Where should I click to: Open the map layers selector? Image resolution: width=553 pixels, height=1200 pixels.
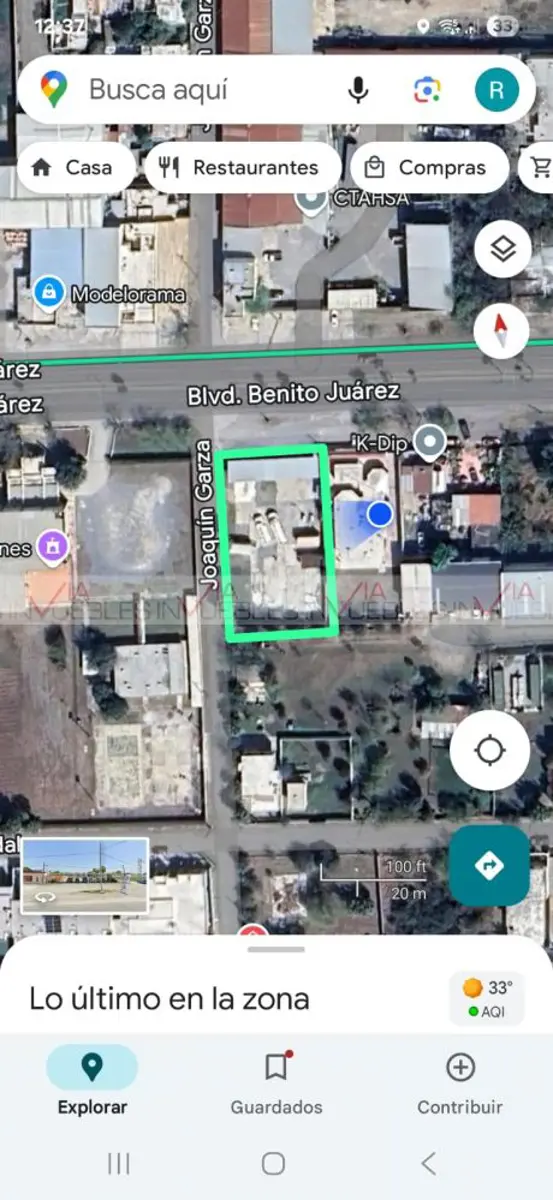(502, 249)
